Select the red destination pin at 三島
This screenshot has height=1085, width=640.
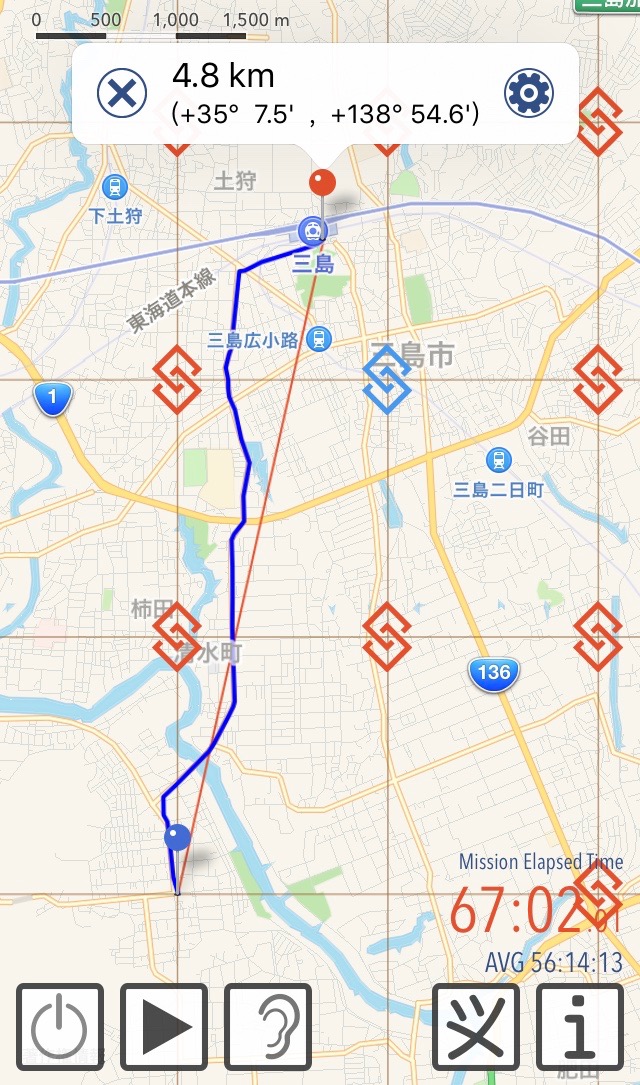click(322, 183)
